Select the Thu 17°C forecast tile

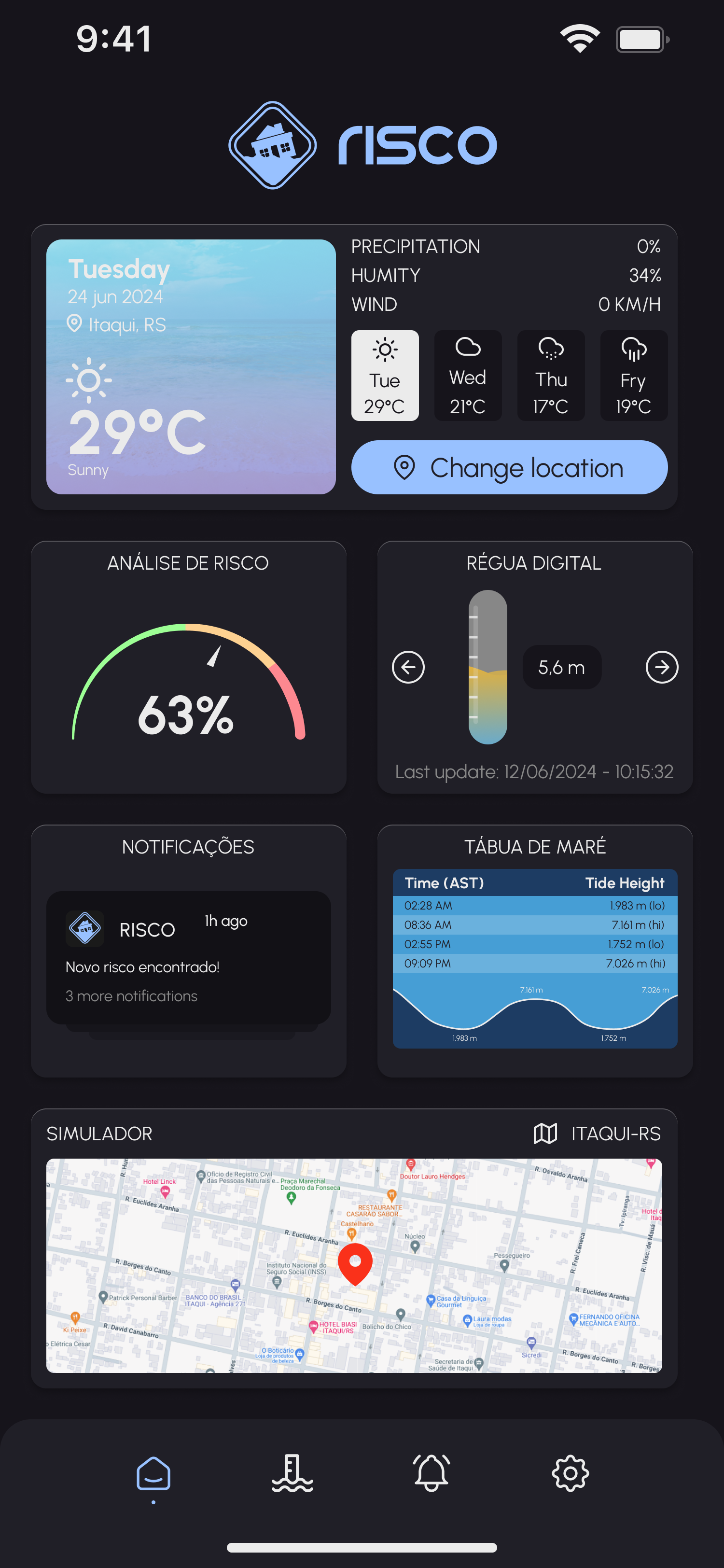[551, 376]
